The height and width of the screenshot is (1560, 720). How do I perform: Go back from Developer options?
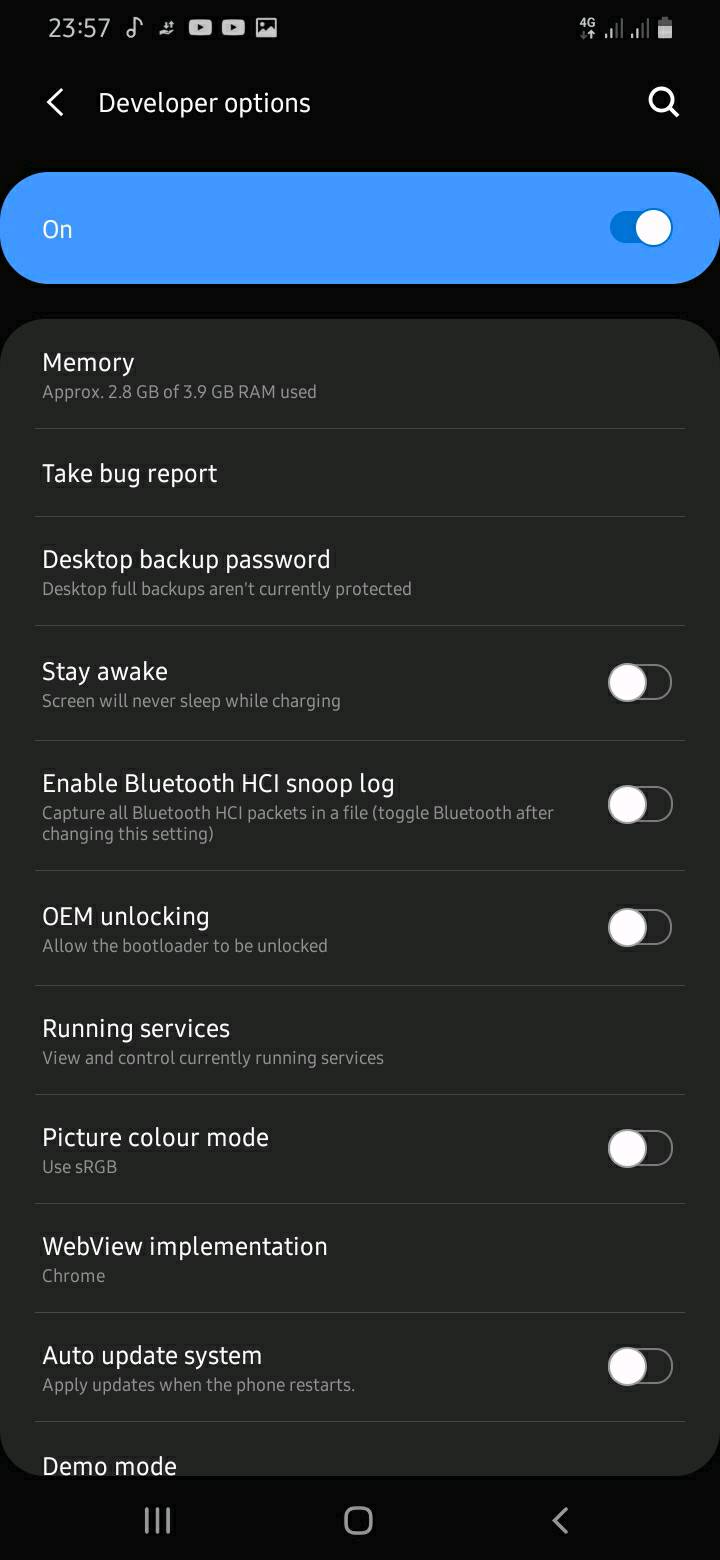[55, 102]
